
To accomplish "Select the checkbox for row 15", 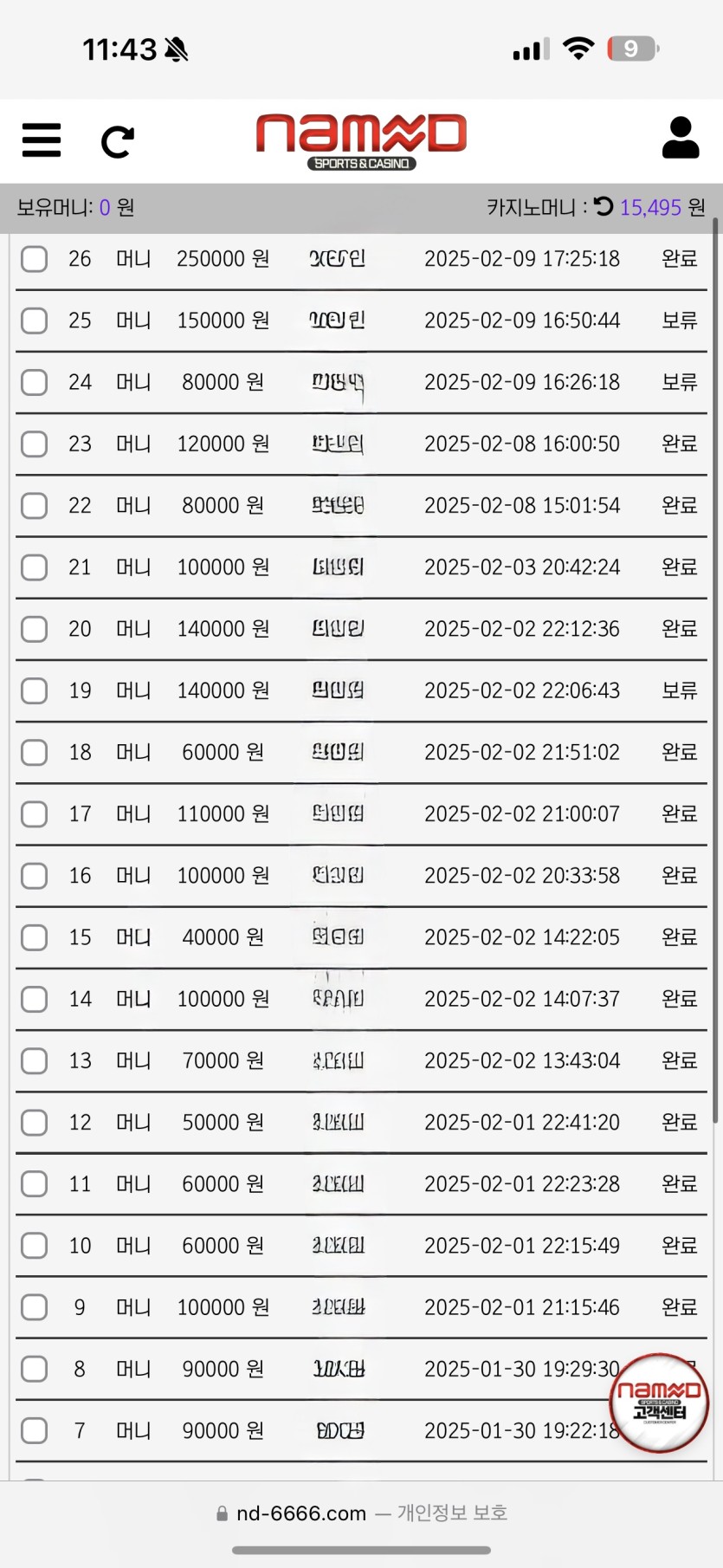I will point(35,937).
